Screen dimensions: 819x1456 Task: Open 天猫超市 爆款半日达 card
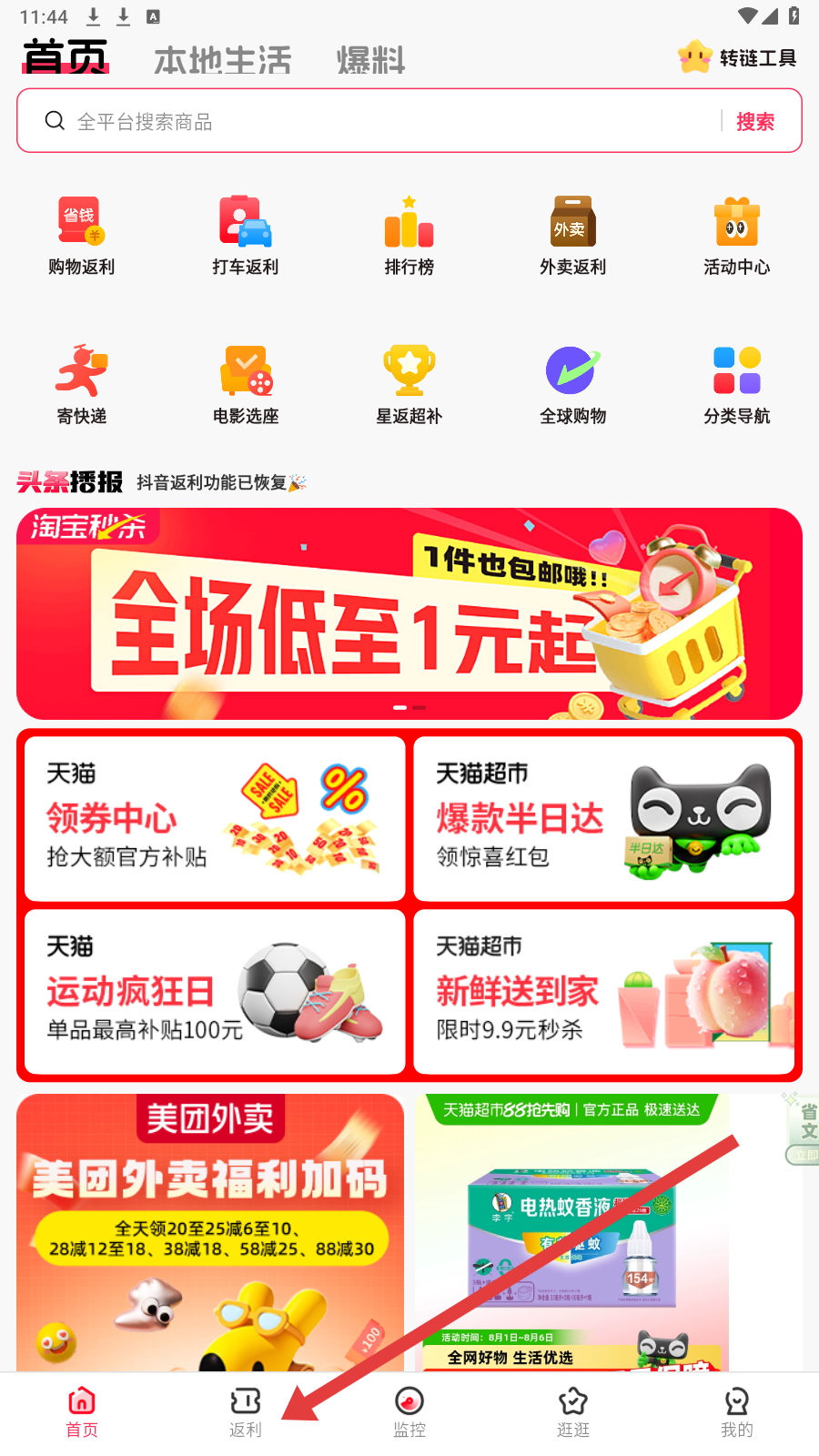(x=604, y=818)
